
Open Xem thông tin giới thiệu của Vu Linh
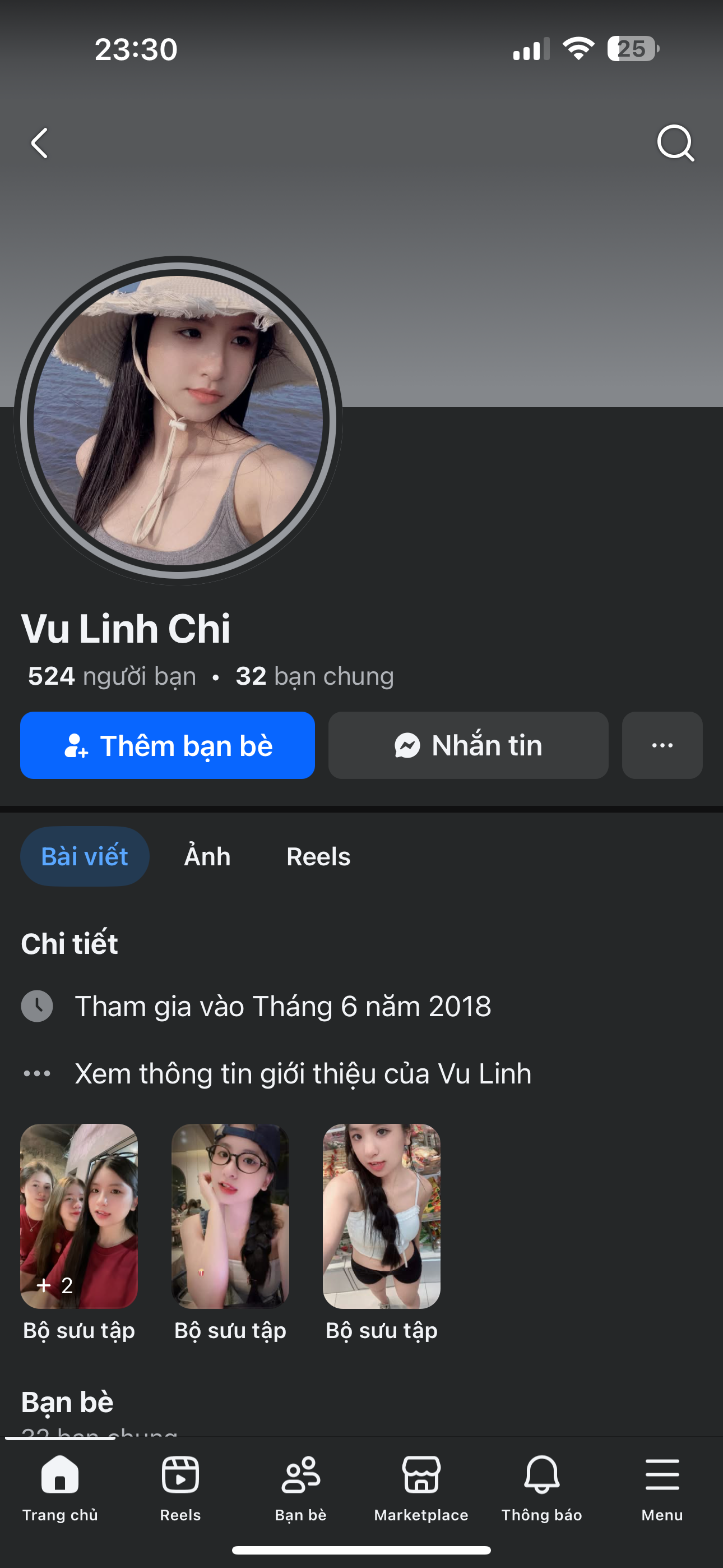(303, 1073)
